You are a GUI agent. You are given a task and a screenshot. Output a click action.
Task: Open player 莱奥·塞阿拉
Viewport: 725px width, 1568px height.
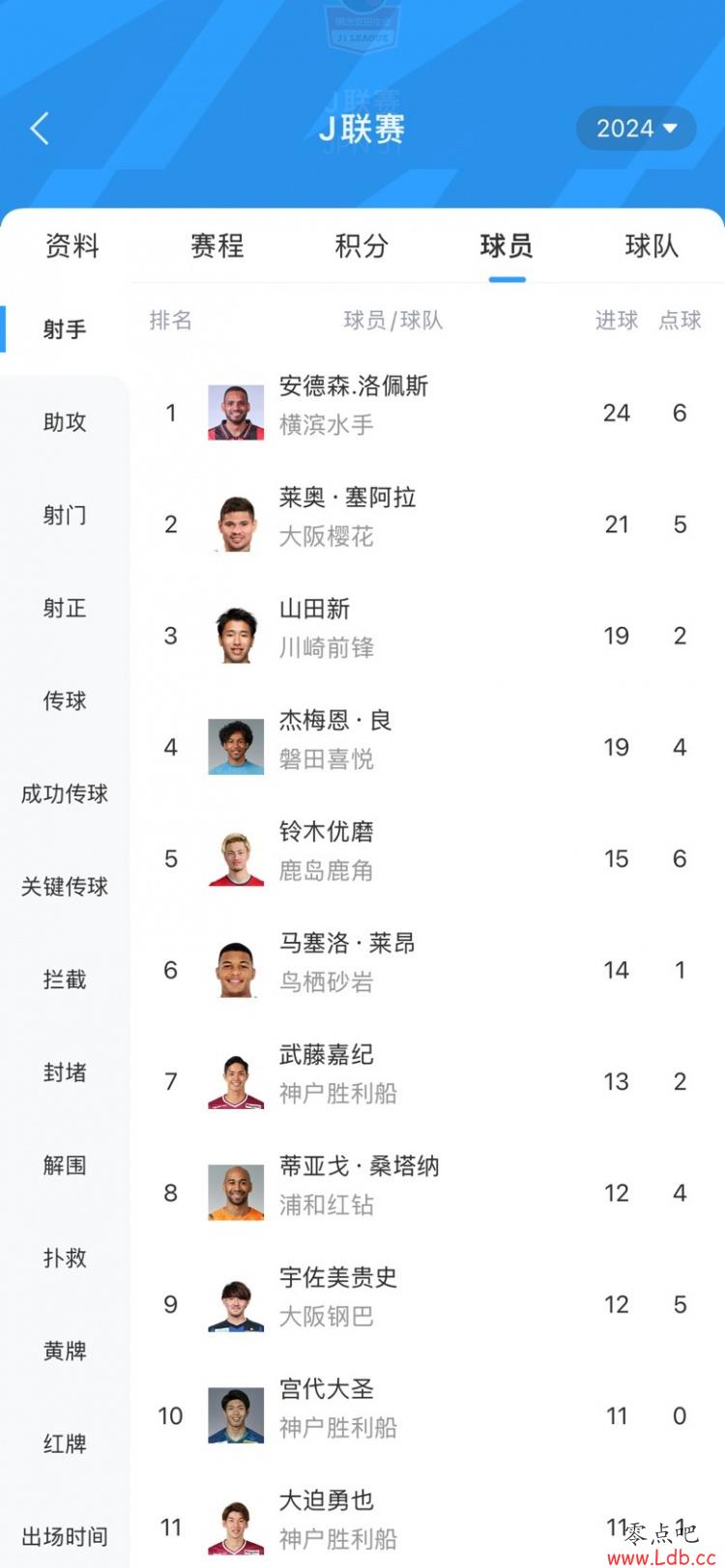tap(347, 498)
